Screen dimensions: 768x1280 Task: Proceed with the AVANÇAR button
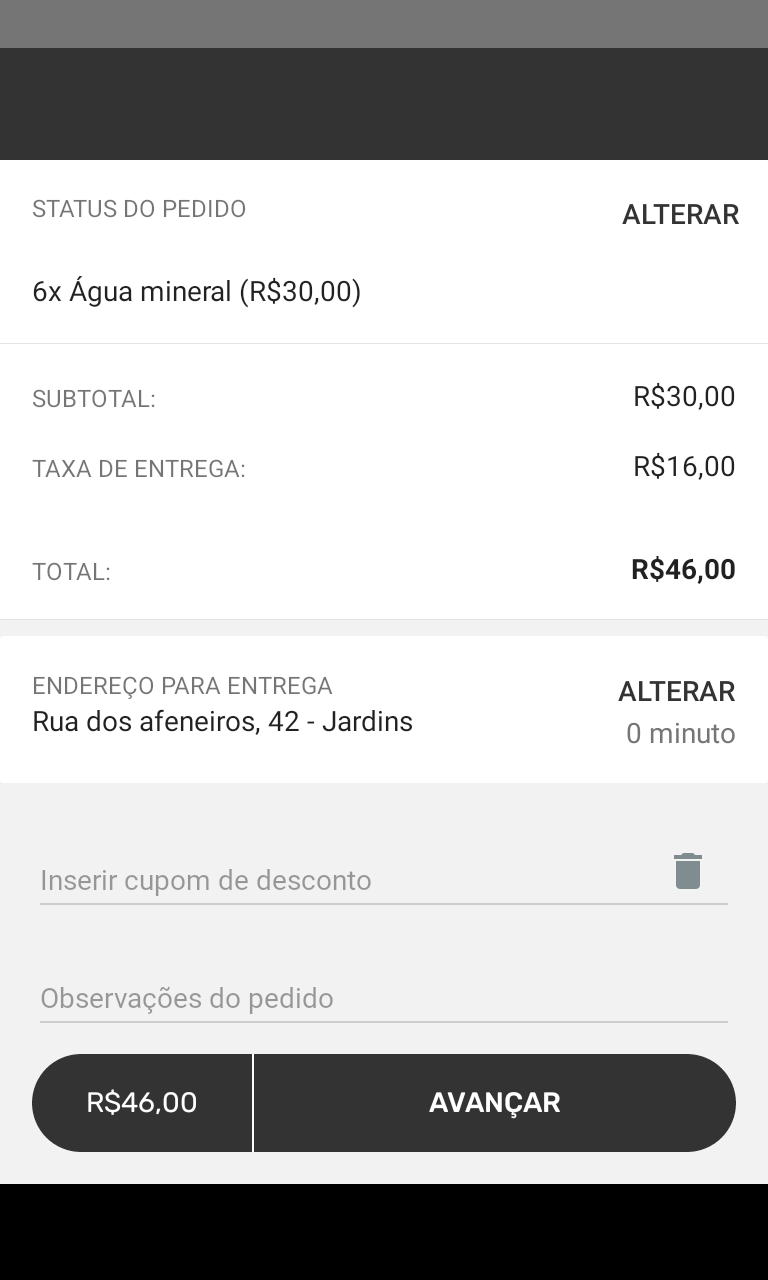(x=494, y=1102)
